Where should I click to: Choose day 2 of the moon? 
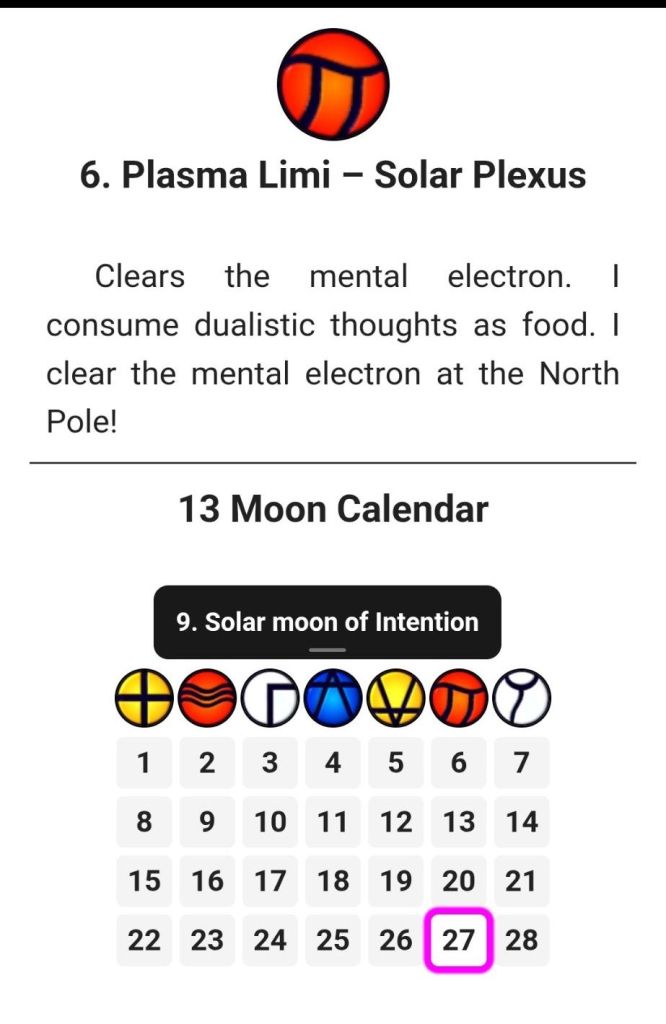click(x=207, y=763)
